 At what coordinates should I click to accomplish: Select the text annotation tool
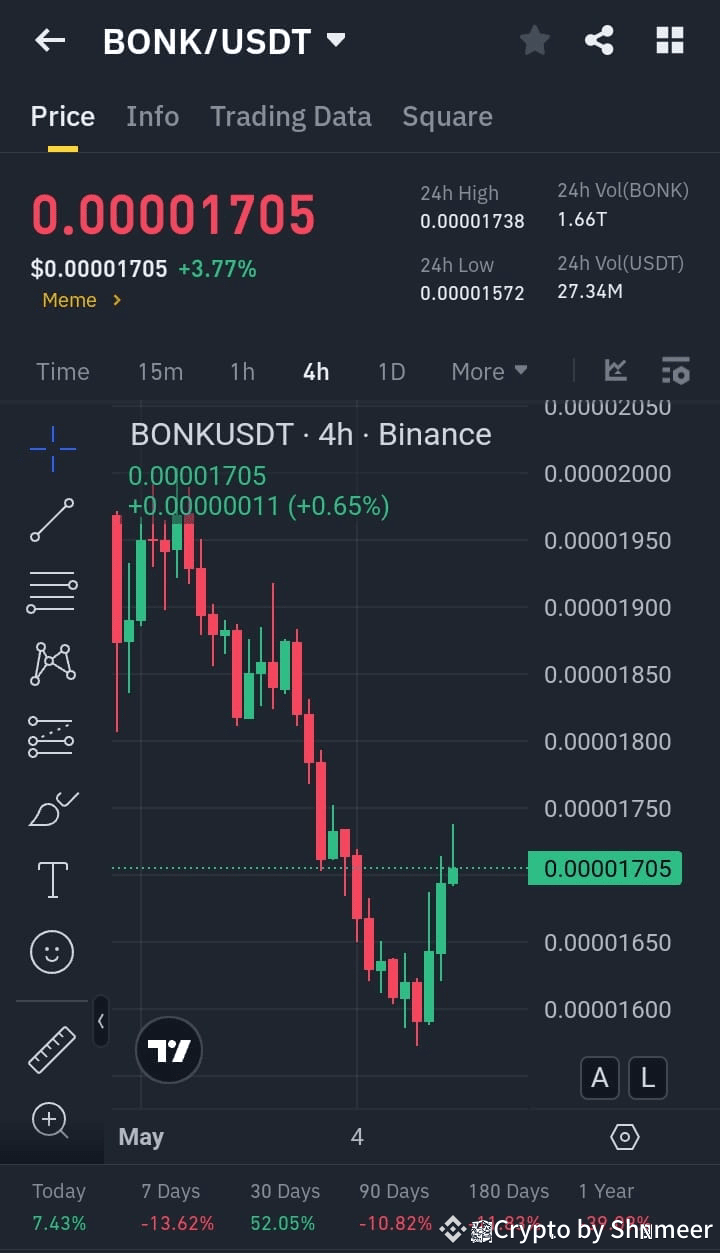tap(51, 879)
